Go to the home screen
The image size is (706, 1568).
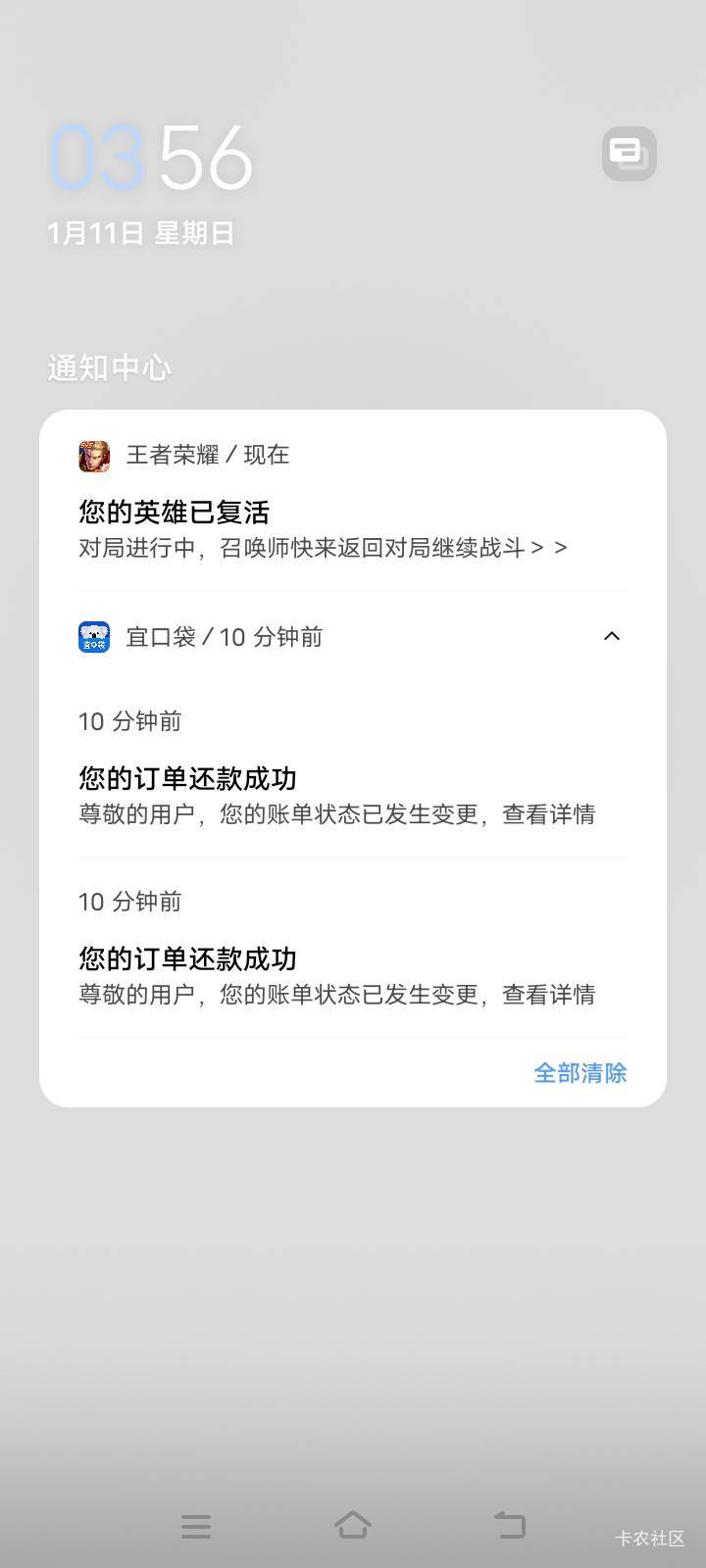(353, 1525)
